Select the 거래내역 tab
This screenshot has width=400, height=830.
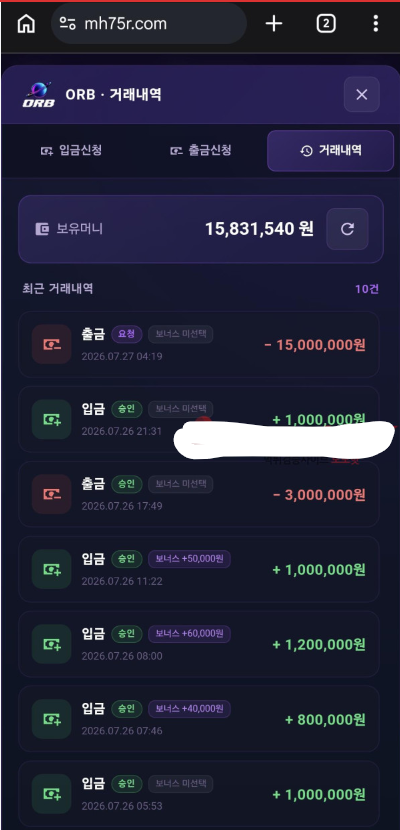(331, 151)
